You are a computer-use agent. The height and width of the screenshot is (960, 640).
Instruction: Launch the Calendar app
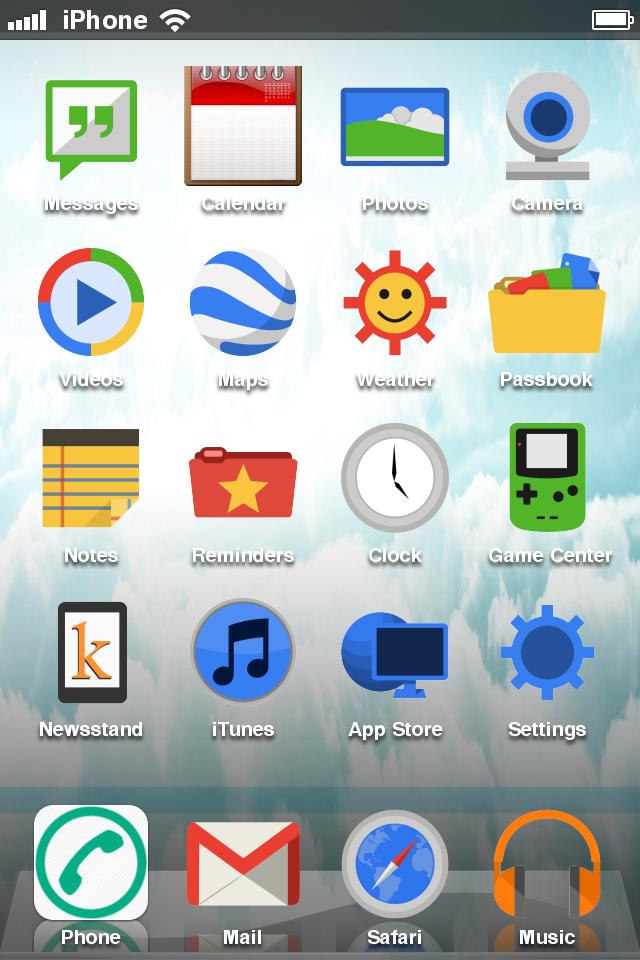coord(243,126)
